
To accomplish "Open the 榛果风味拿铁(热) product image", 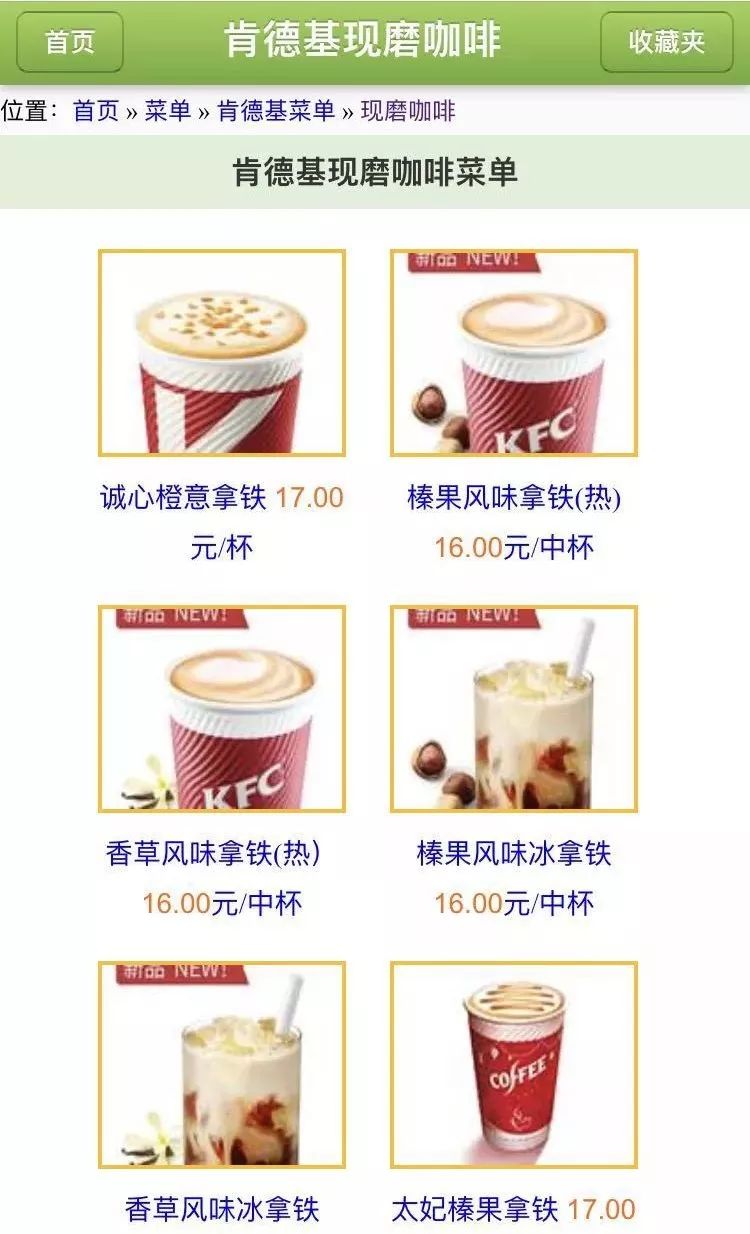I will [514, 353].
